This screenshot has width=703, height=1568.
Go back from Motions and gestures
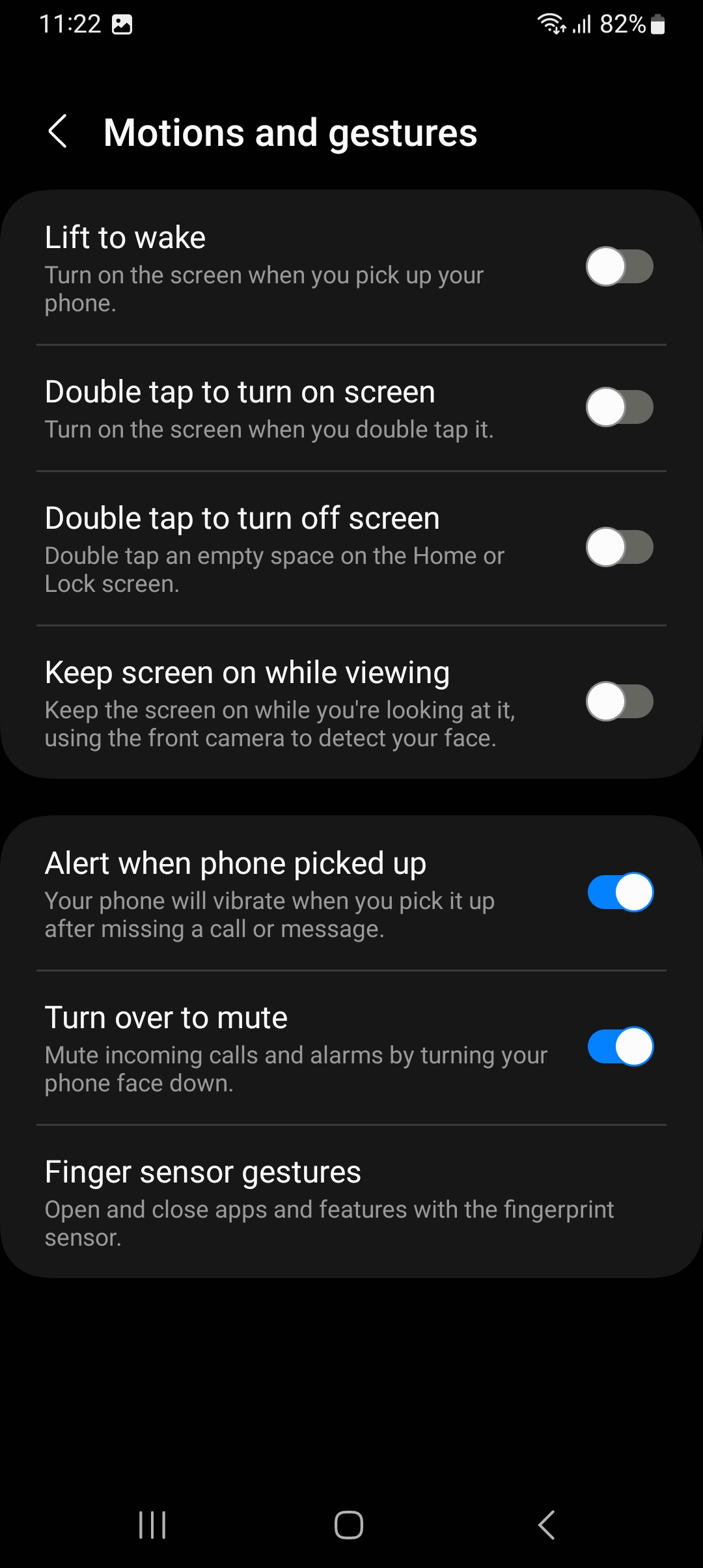[58, 132]
